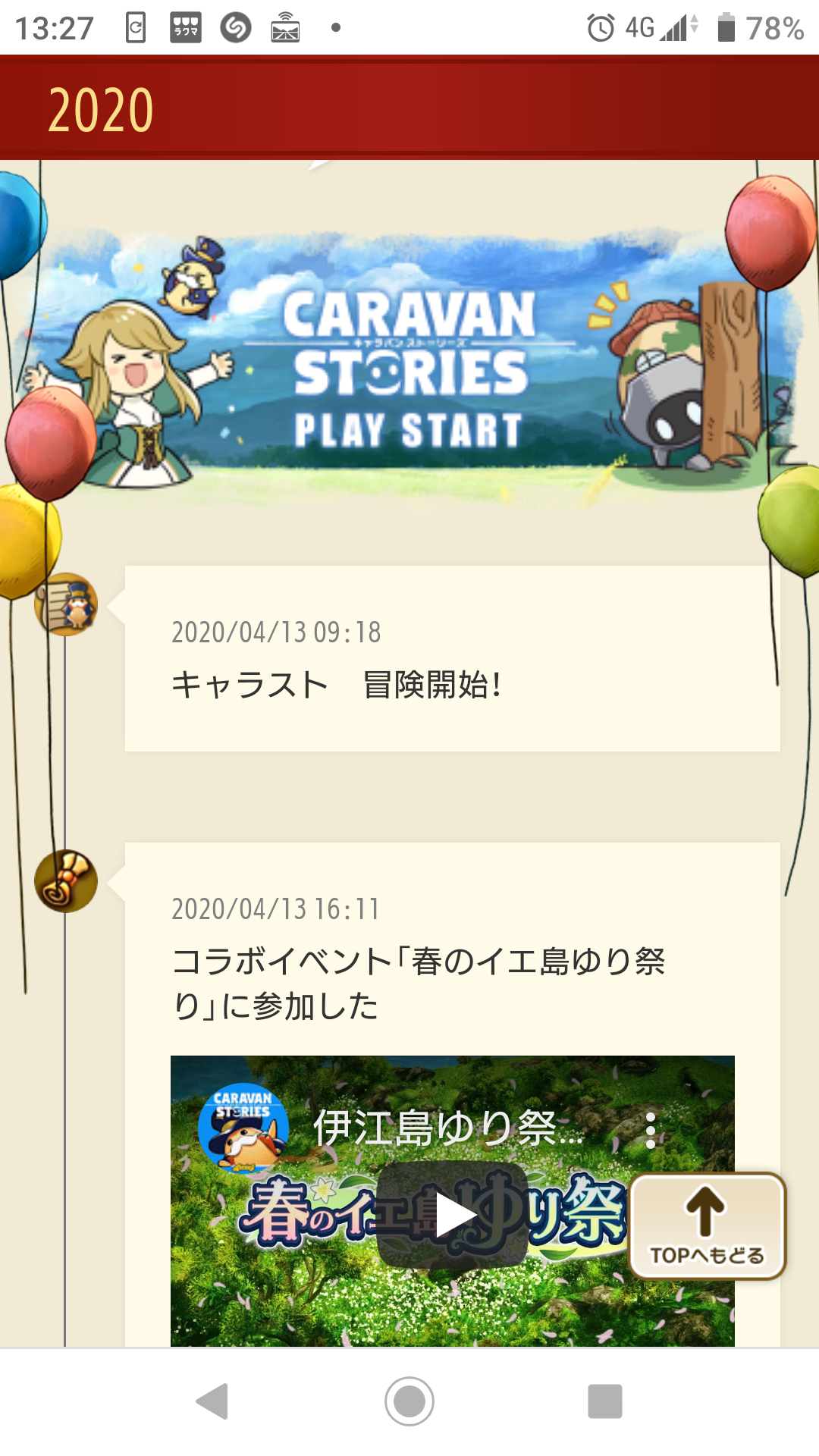This screenshot has height=1456, width=819.
Task: Play the 伊江島ゆり祭 video
Action: coord(452,1215)
